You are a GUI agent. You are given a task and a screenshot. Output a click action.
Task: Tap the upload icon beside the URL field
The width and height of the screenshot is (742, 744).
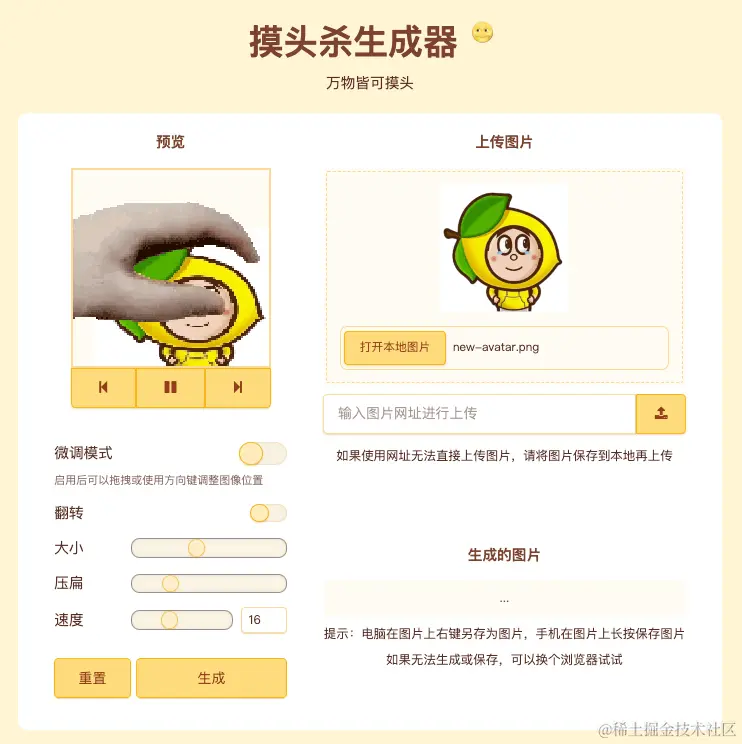[661, 413]
